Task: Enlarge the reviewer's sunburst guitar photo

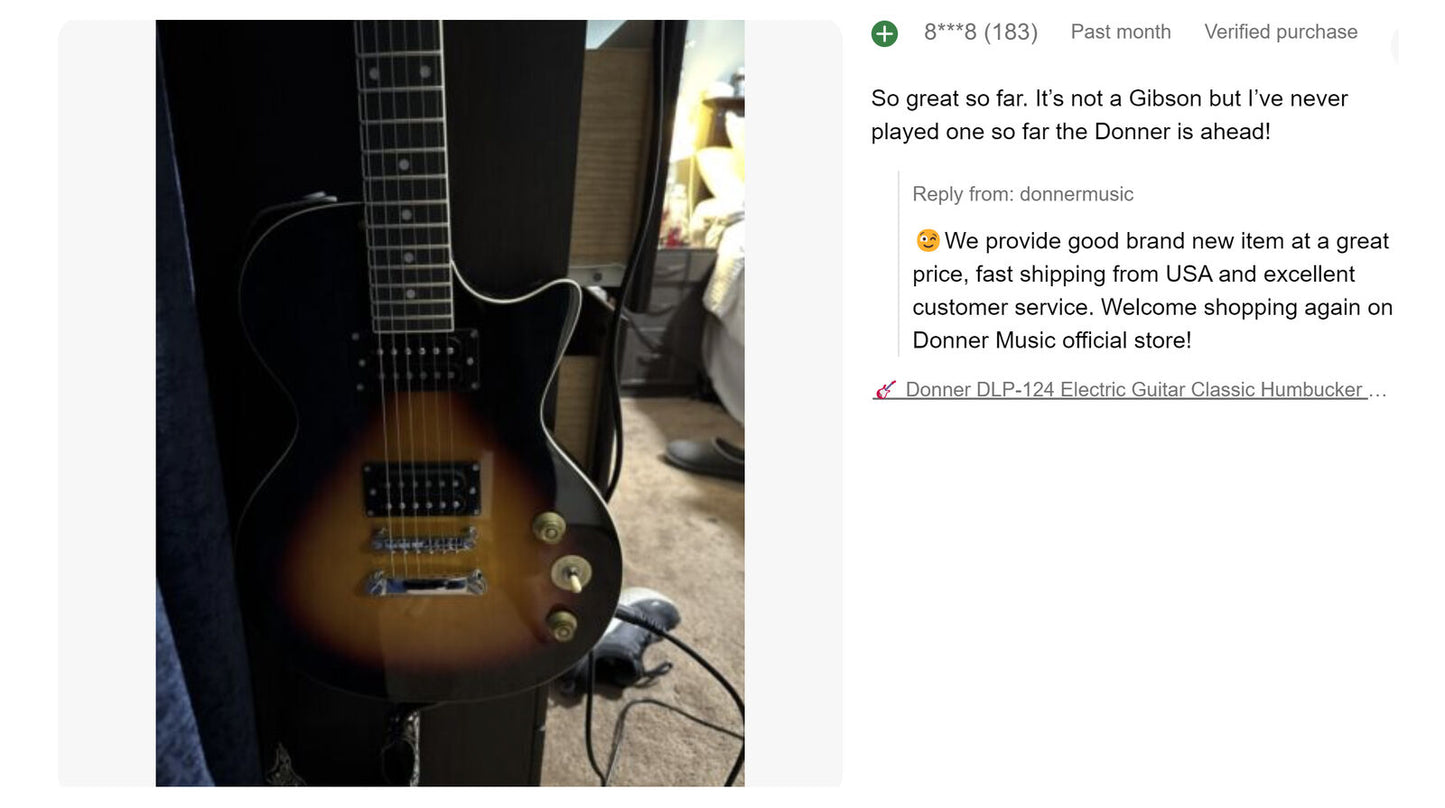Action: (450, 403)
